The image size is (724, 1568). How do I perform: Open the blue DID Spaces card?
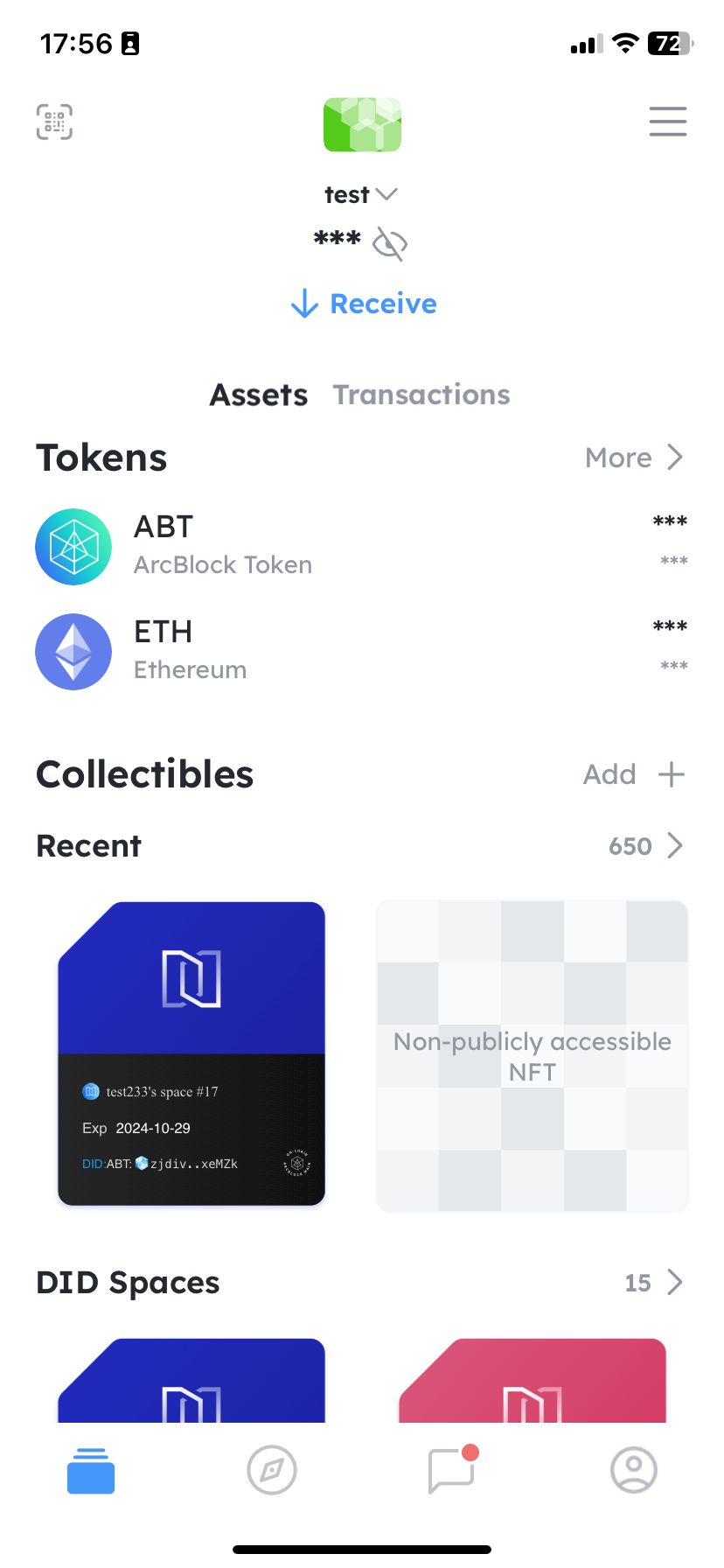tap(191, 1381)
